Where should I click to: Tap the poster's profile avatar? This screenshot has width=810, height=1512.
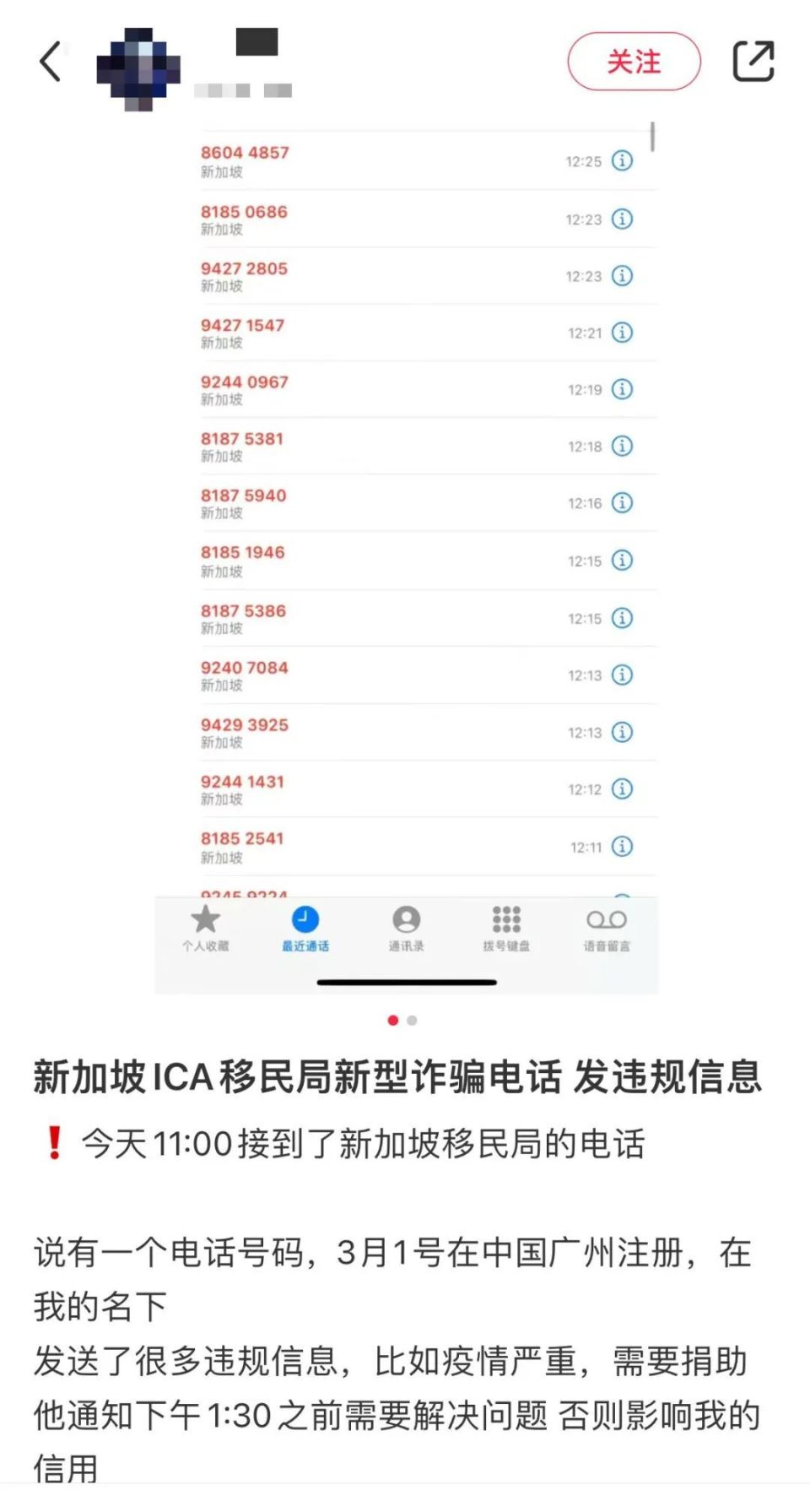(140, 68)
